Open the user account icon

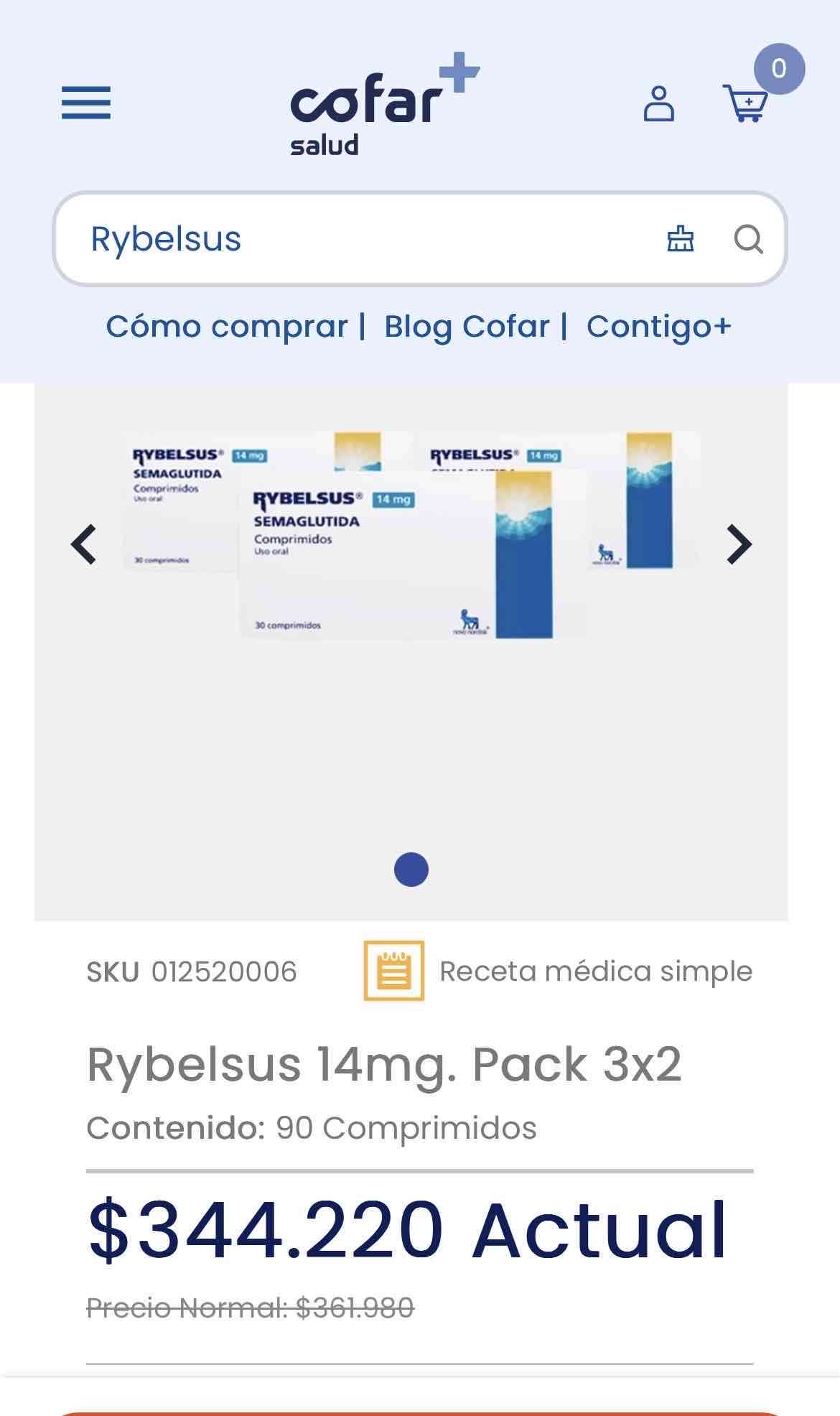[x=659, y=106]
